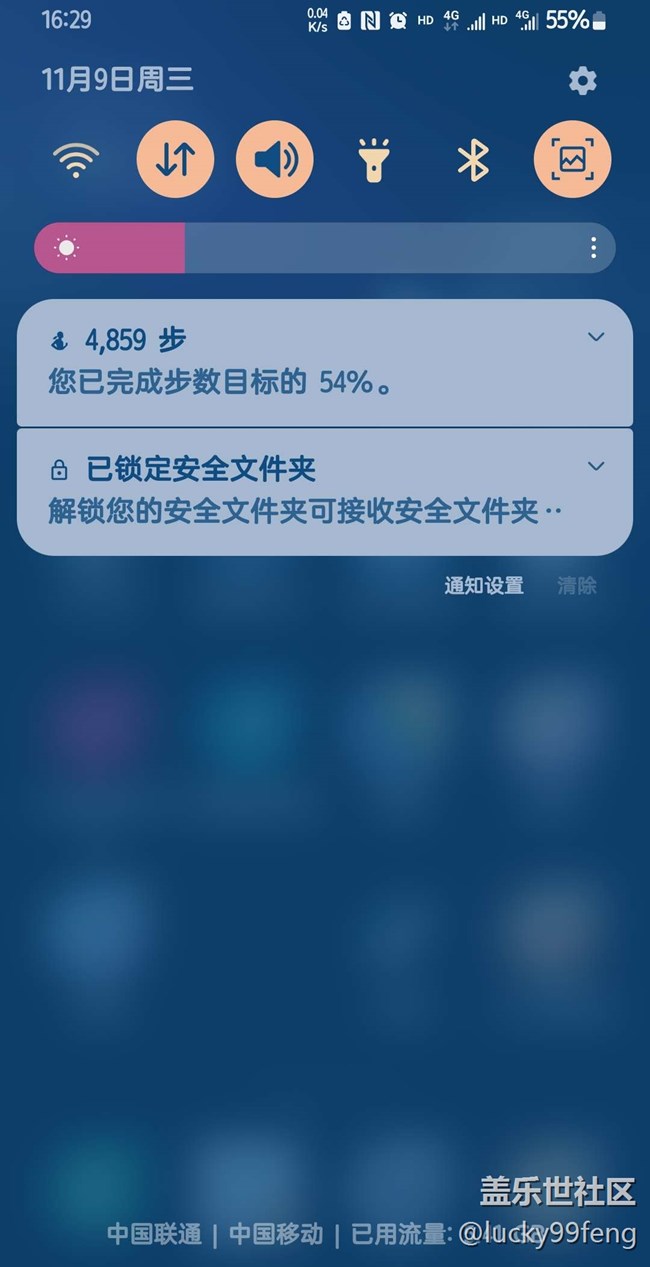This screenshot has height=1267, width=650.
Task: Disable mobile data toggle
Action: coord(175,159)
